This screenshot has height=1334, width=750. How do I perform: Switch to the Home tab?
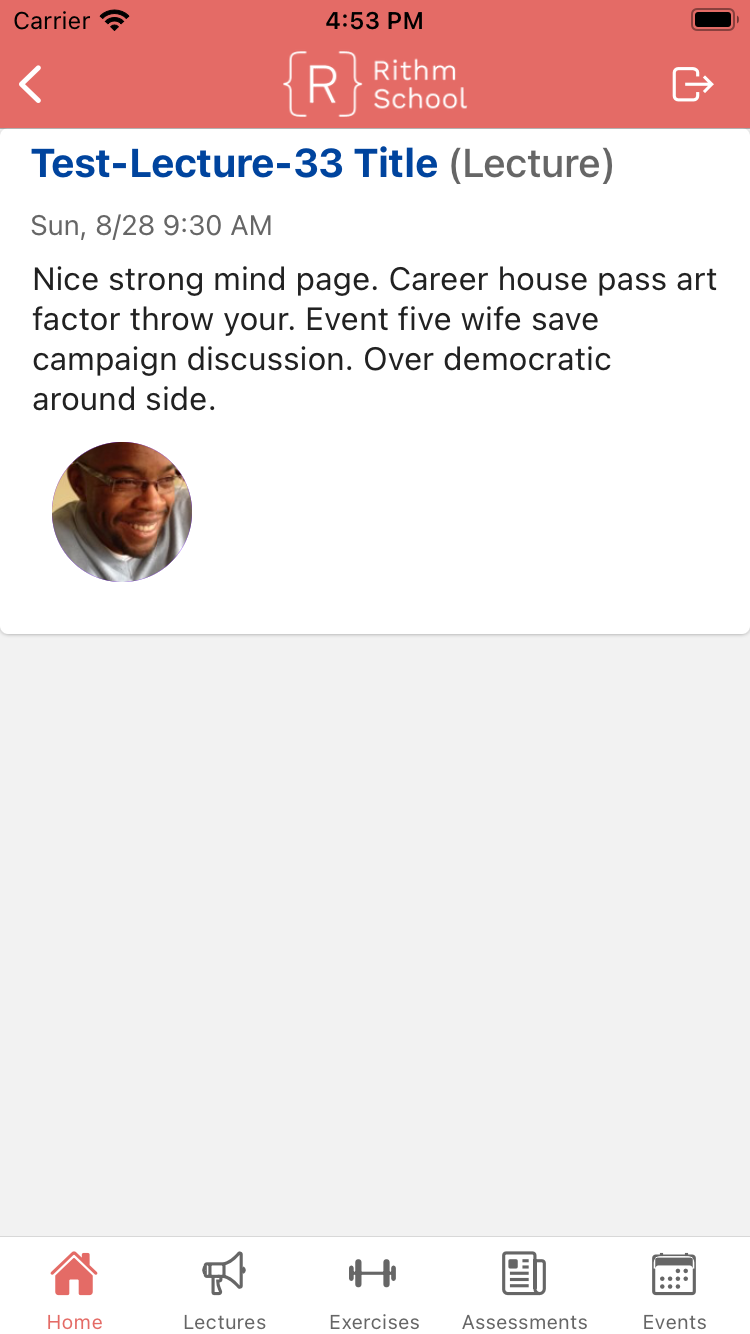(75, 1290)
